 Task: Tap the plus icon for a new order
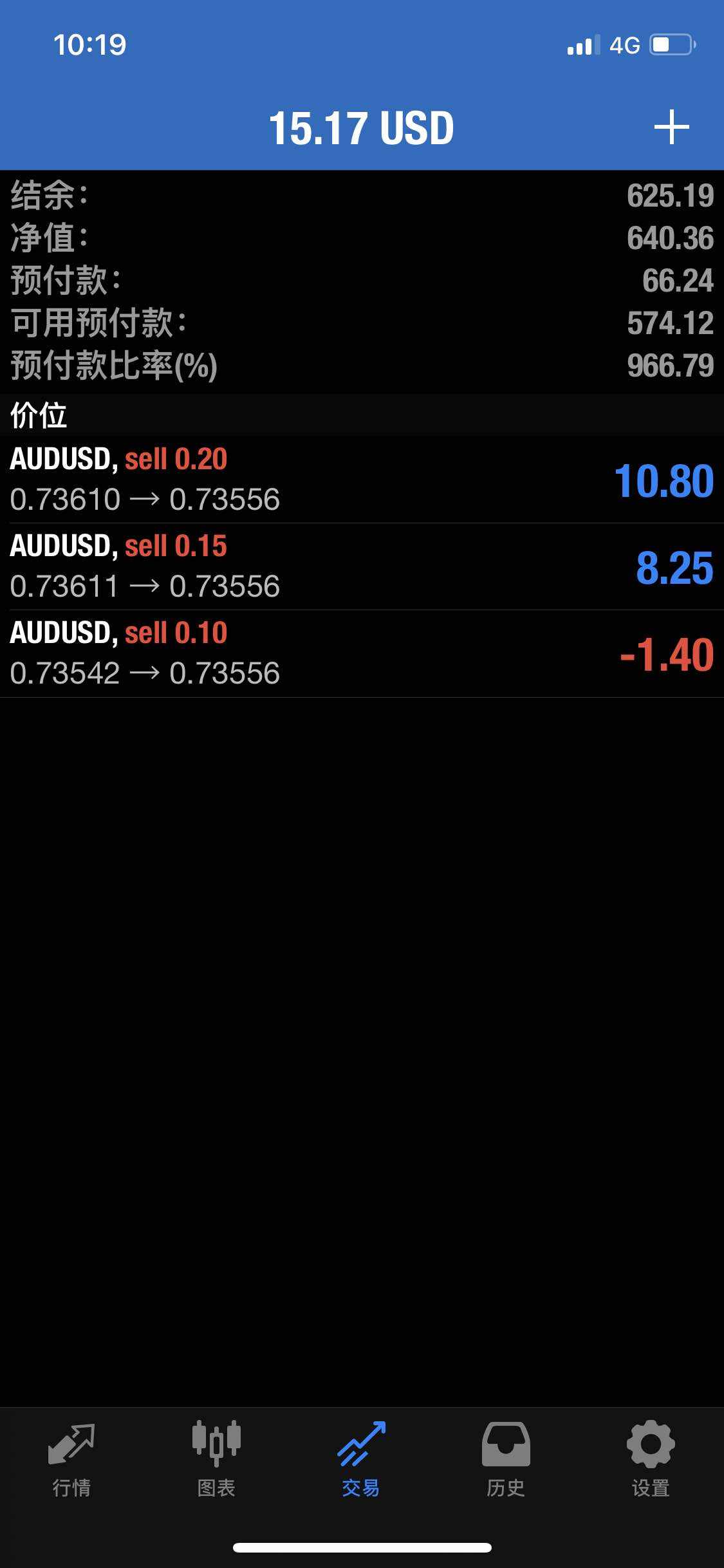point(671,127)
